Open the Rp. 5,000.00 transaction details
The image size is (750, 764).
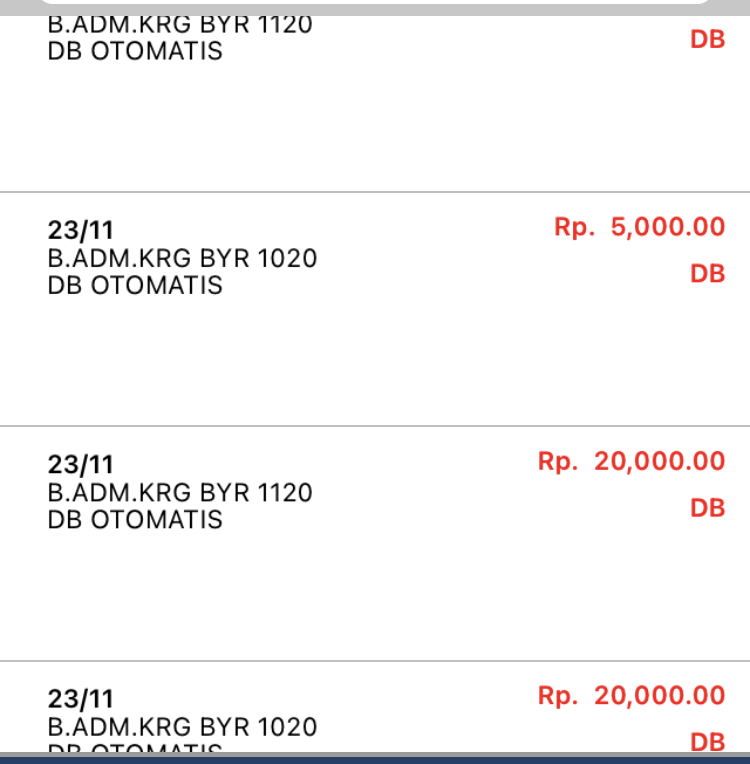(x=375, y=260)
